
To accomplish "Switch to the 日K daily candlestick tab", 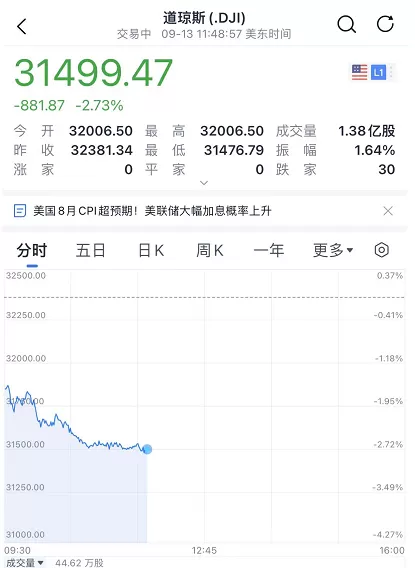I will pyautogui.click(x=151, y=250).
